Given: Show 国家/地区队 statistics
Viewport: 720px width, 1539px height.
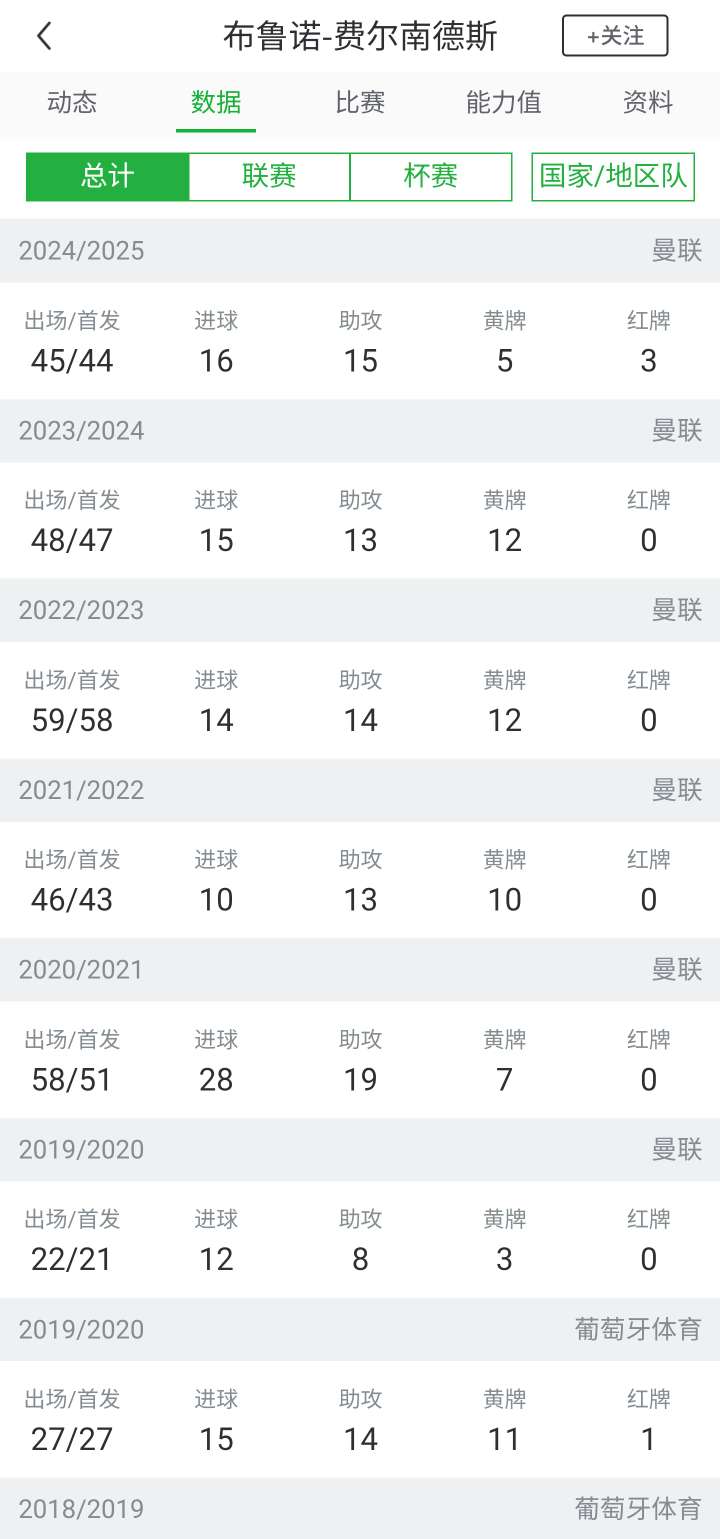Looking at the screenshot, I should tap(613, 177).
